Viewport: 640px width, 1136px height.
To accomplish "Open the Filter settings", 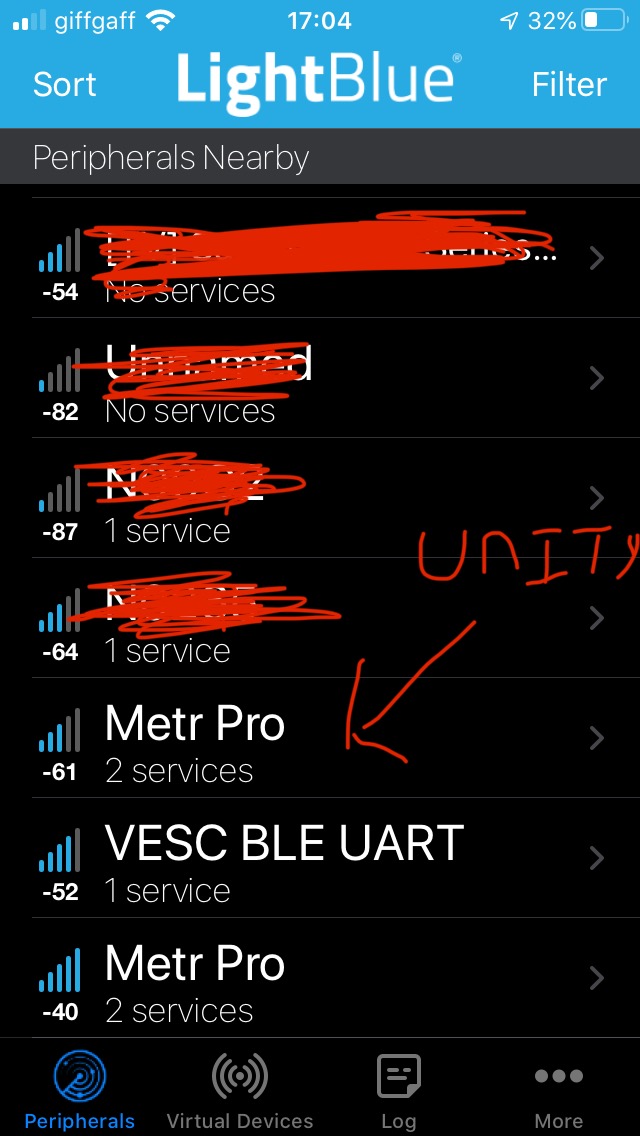I will (x=569, y=85).
